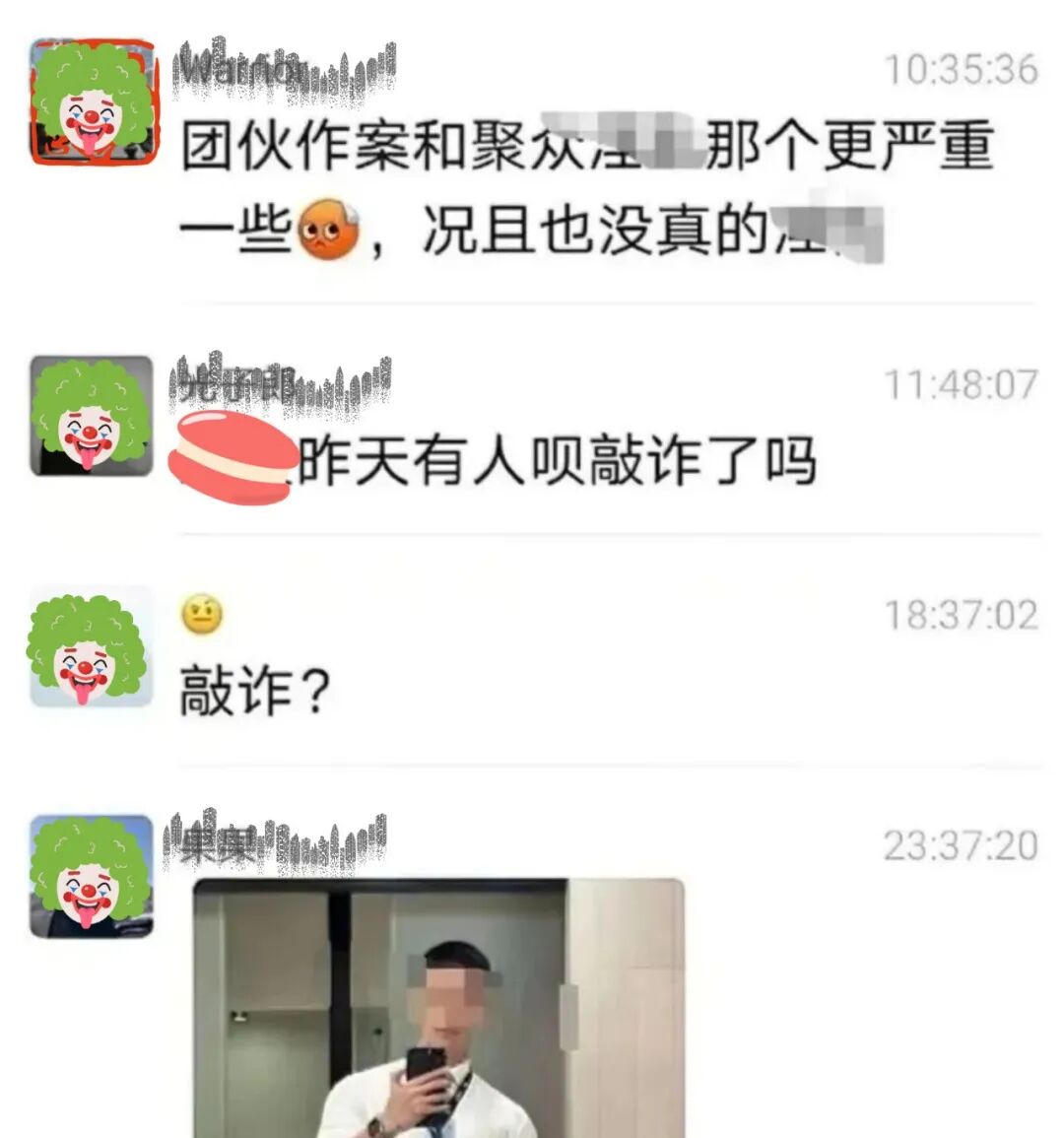Tap the avatar of the 23:37:20 photo sender
Screen dimensions: 1064x1138
[x=92, y=876]
